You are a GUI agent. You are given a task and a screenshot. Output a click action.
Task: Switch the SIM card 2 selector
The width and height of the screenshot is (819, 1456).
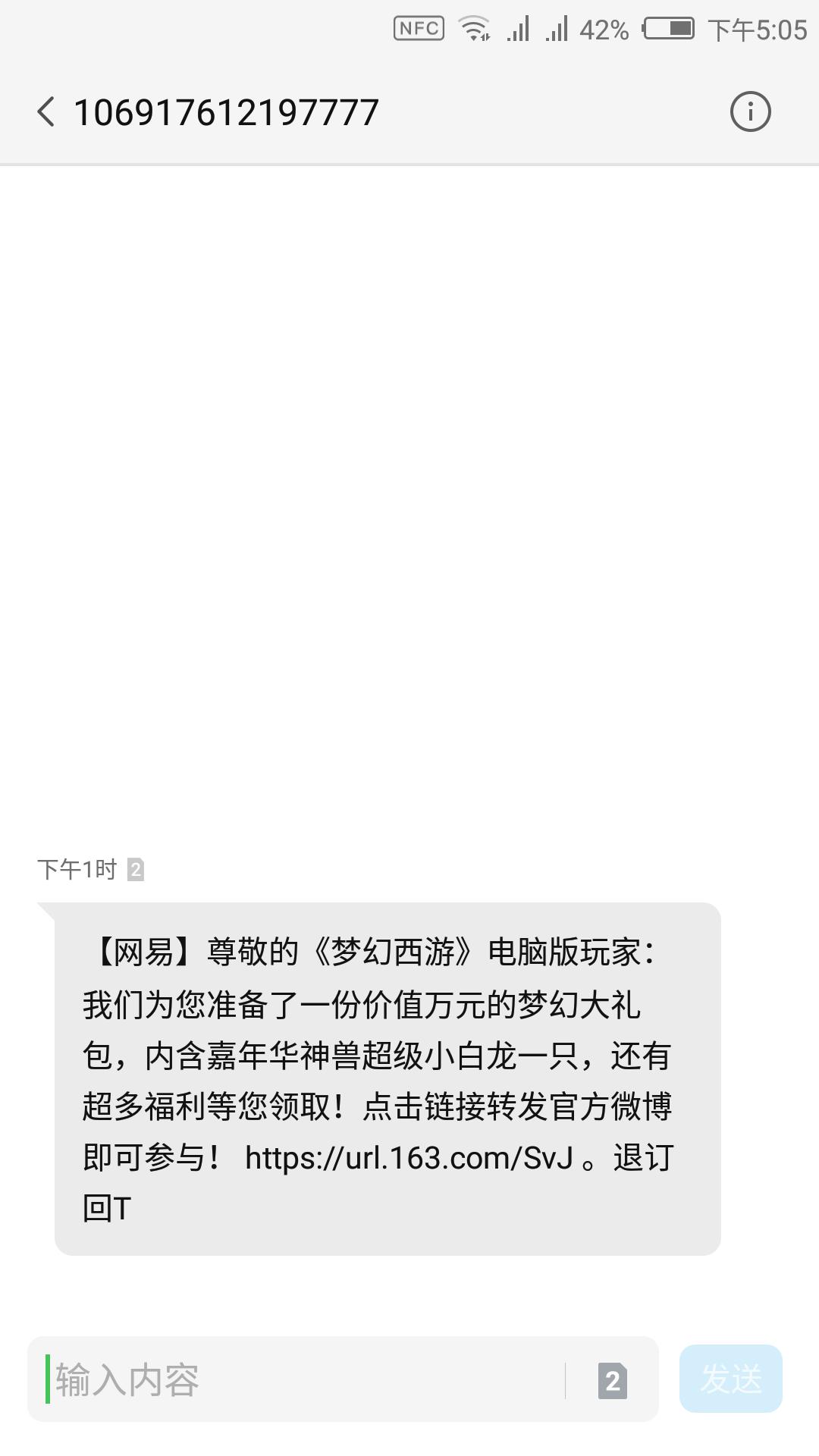(x=612, y=1380)
